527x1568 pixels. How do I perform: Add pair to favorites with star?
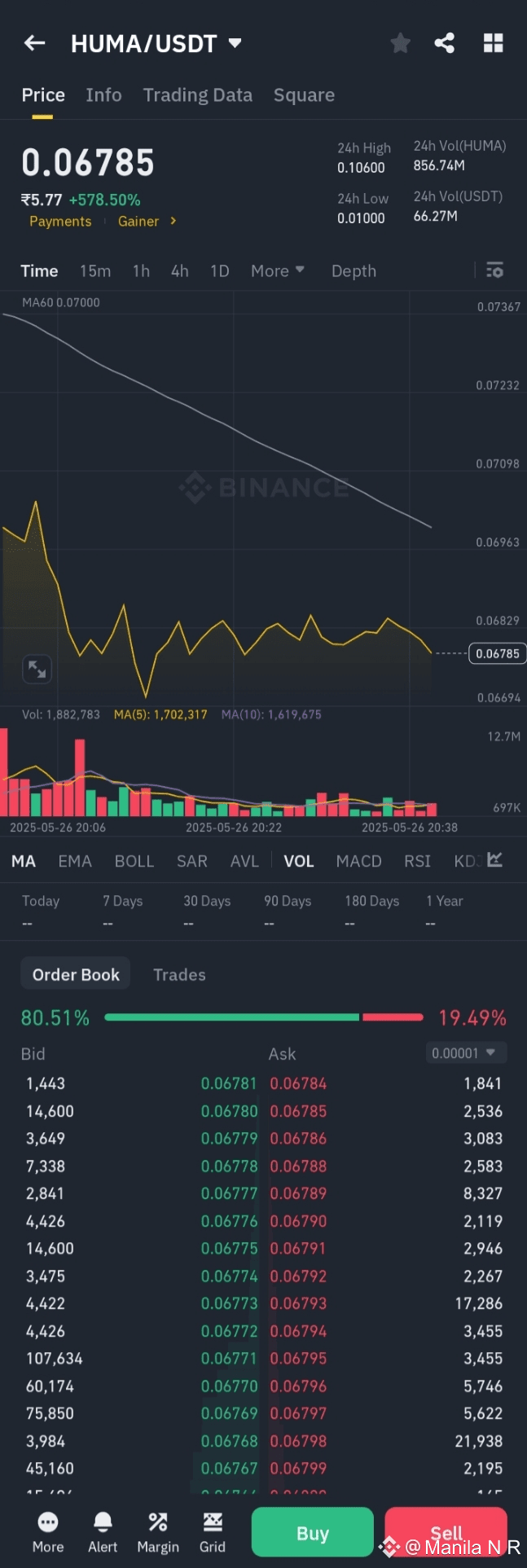400,43
